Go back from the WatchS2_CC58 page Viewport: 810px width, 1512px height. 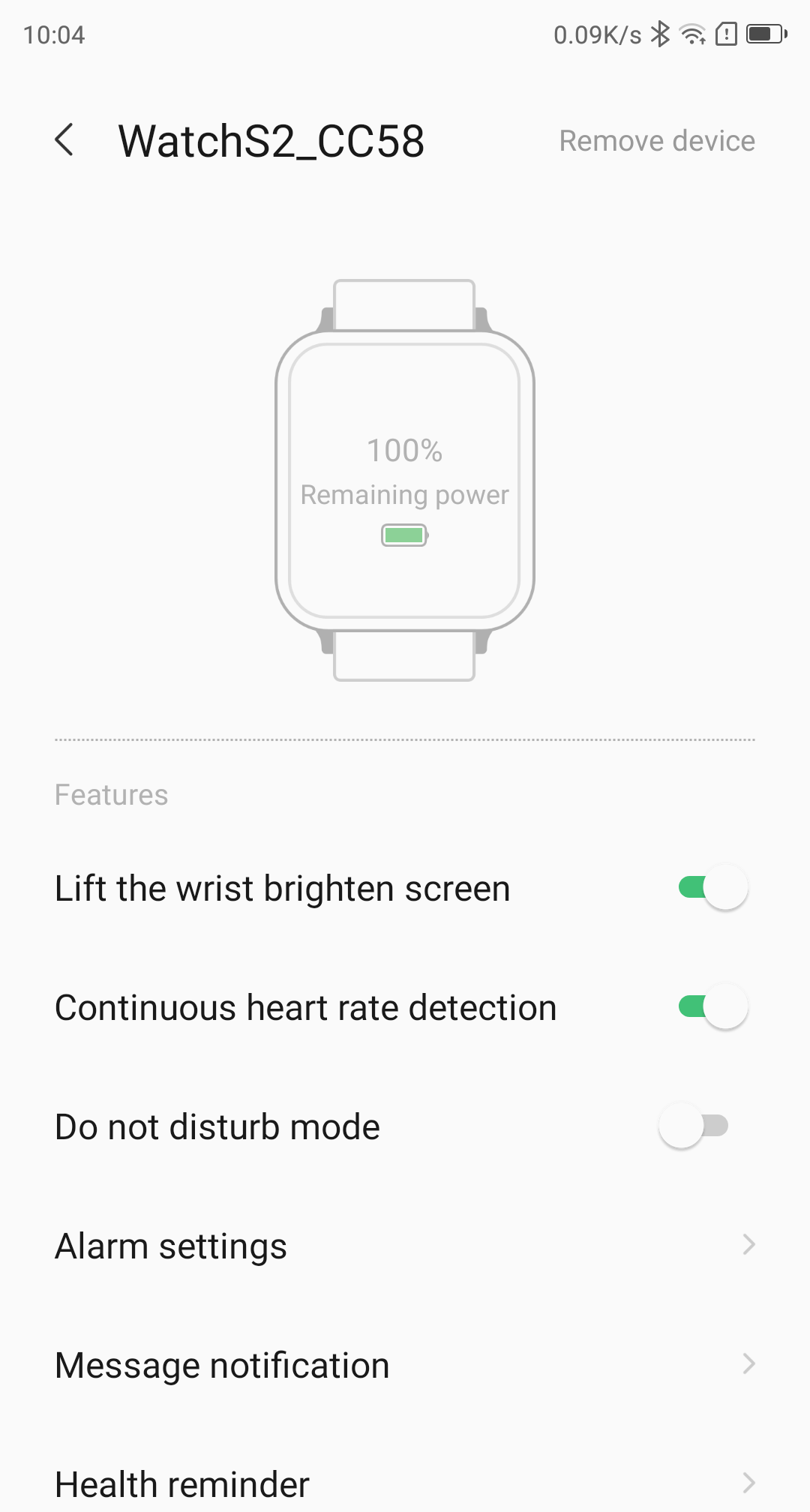[x=65, y=140]
